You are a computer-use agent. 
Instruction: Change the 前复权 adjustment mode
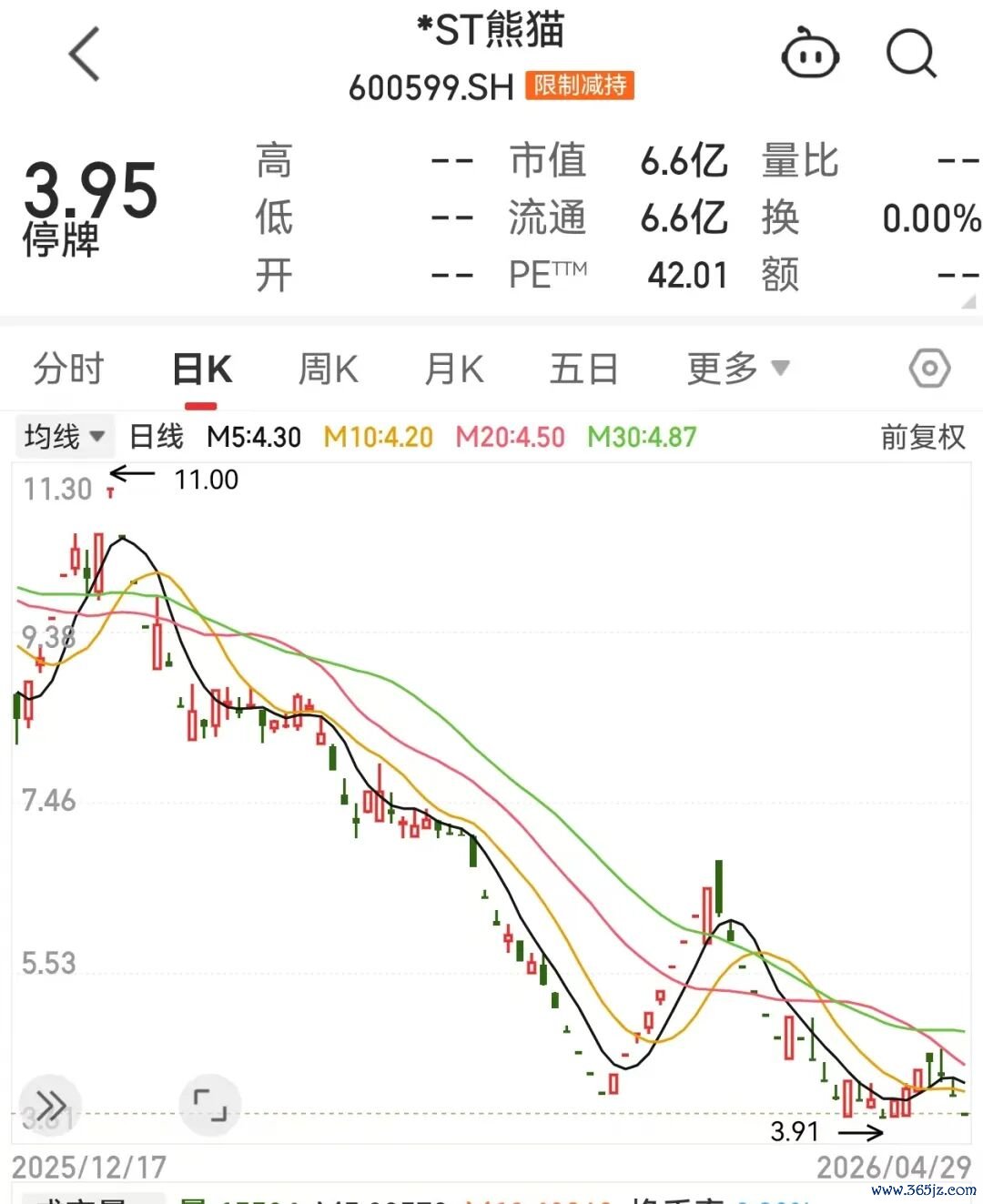tap(923, 437)
